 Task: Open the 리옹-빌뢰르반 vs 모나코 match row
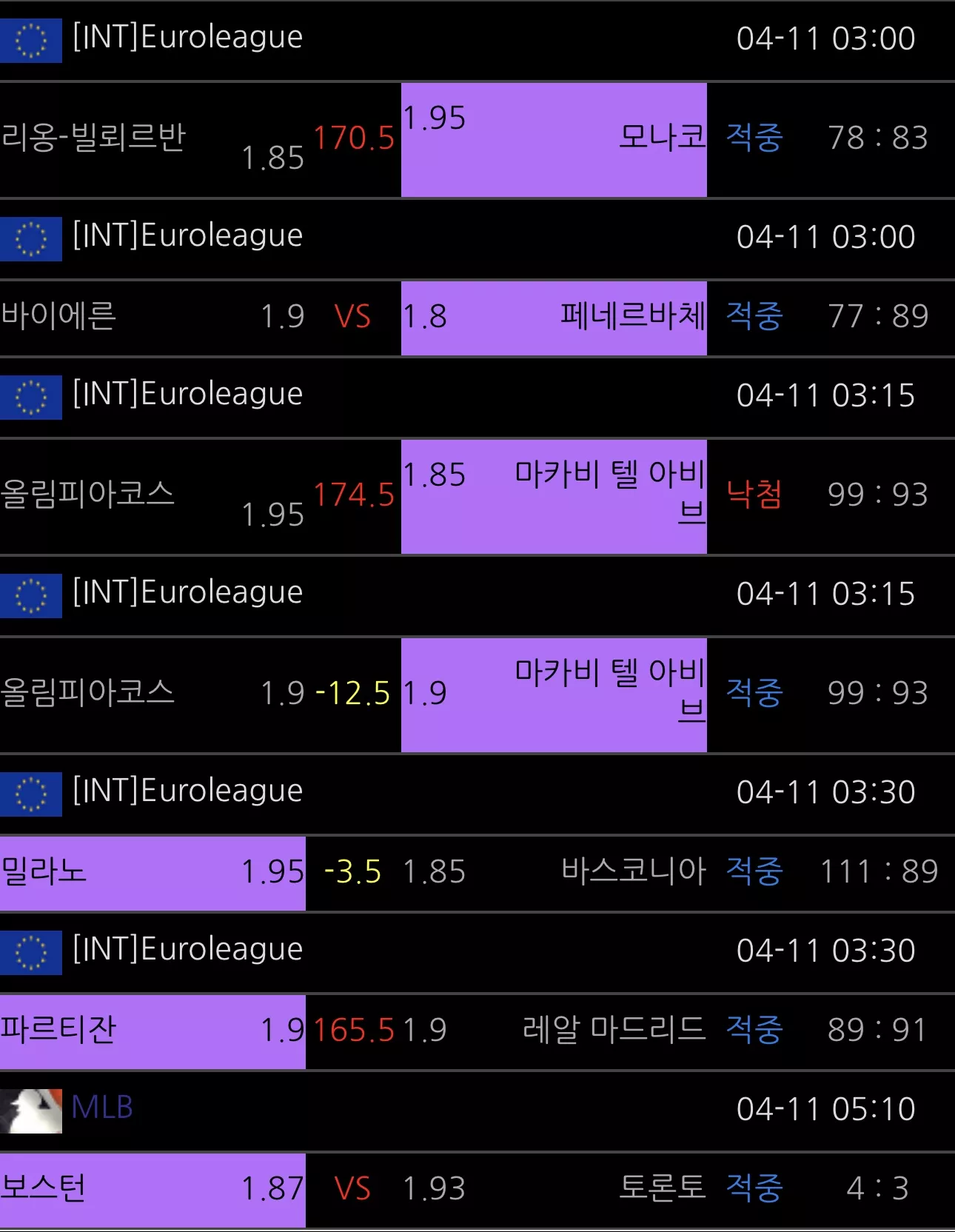(x=477, y=139)
